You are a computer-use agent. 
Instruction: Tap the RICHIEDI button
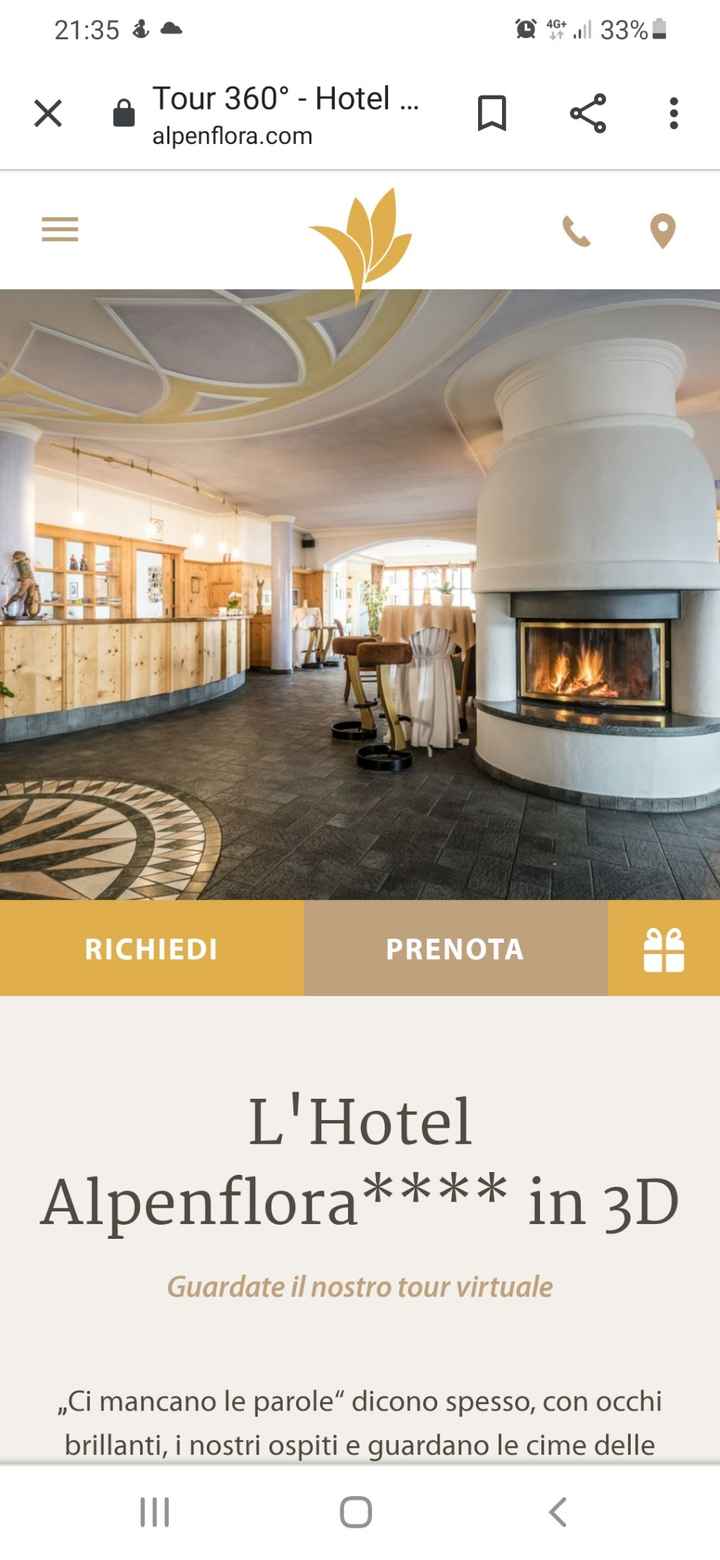click(x=151, y=949)
